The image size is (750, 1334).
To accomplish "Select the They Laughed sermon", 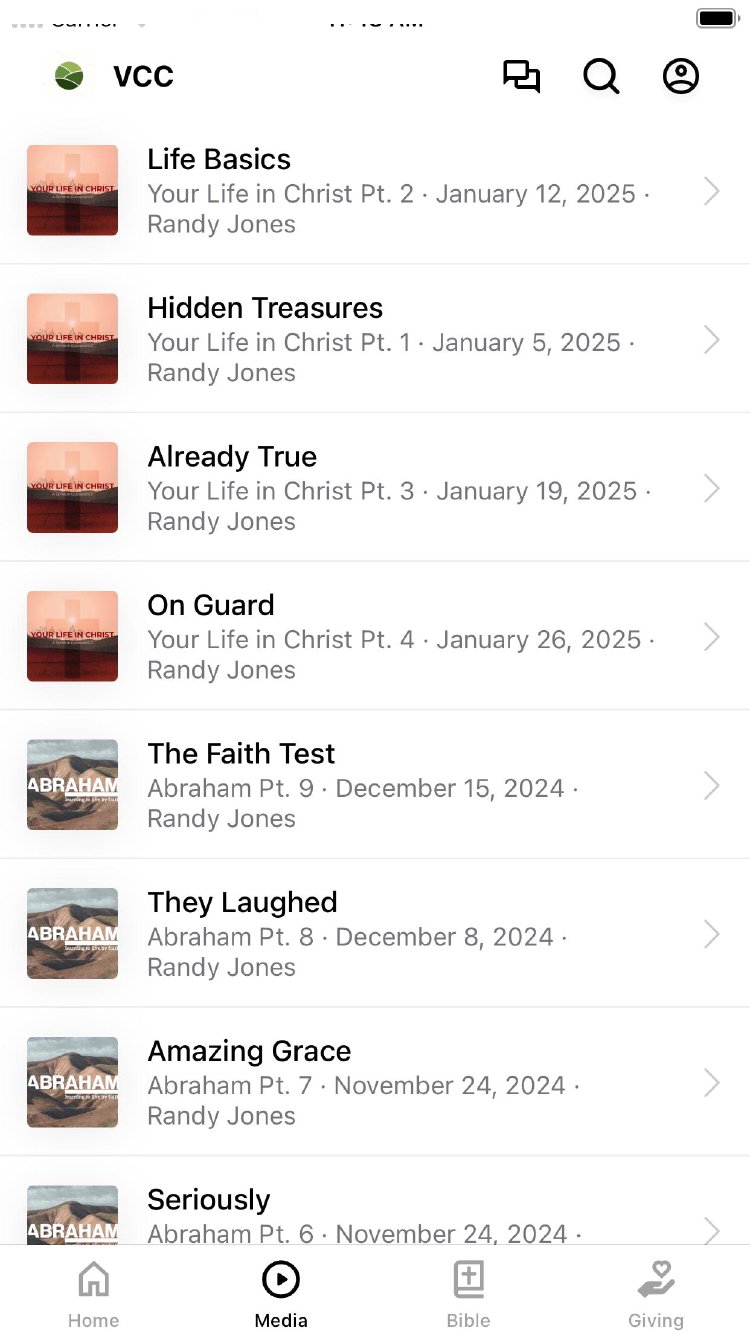I will (x=375, y=933).
